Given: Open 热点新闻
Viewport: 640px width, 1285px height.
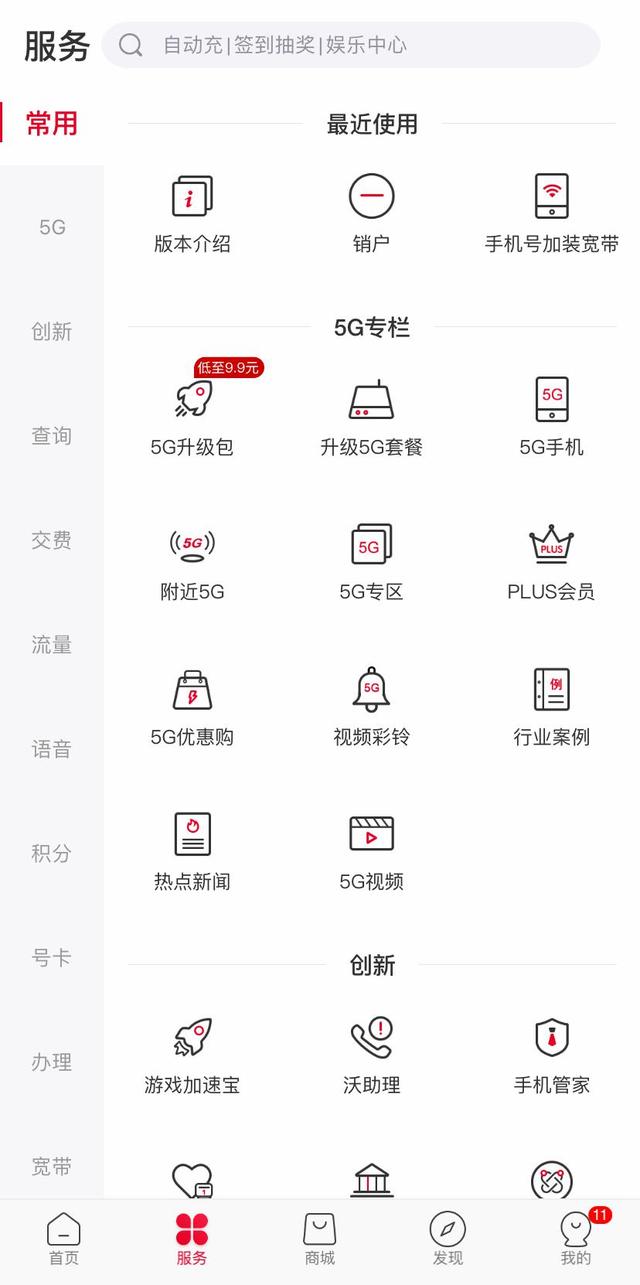Looking at the screenshot, I should [192, 851].
